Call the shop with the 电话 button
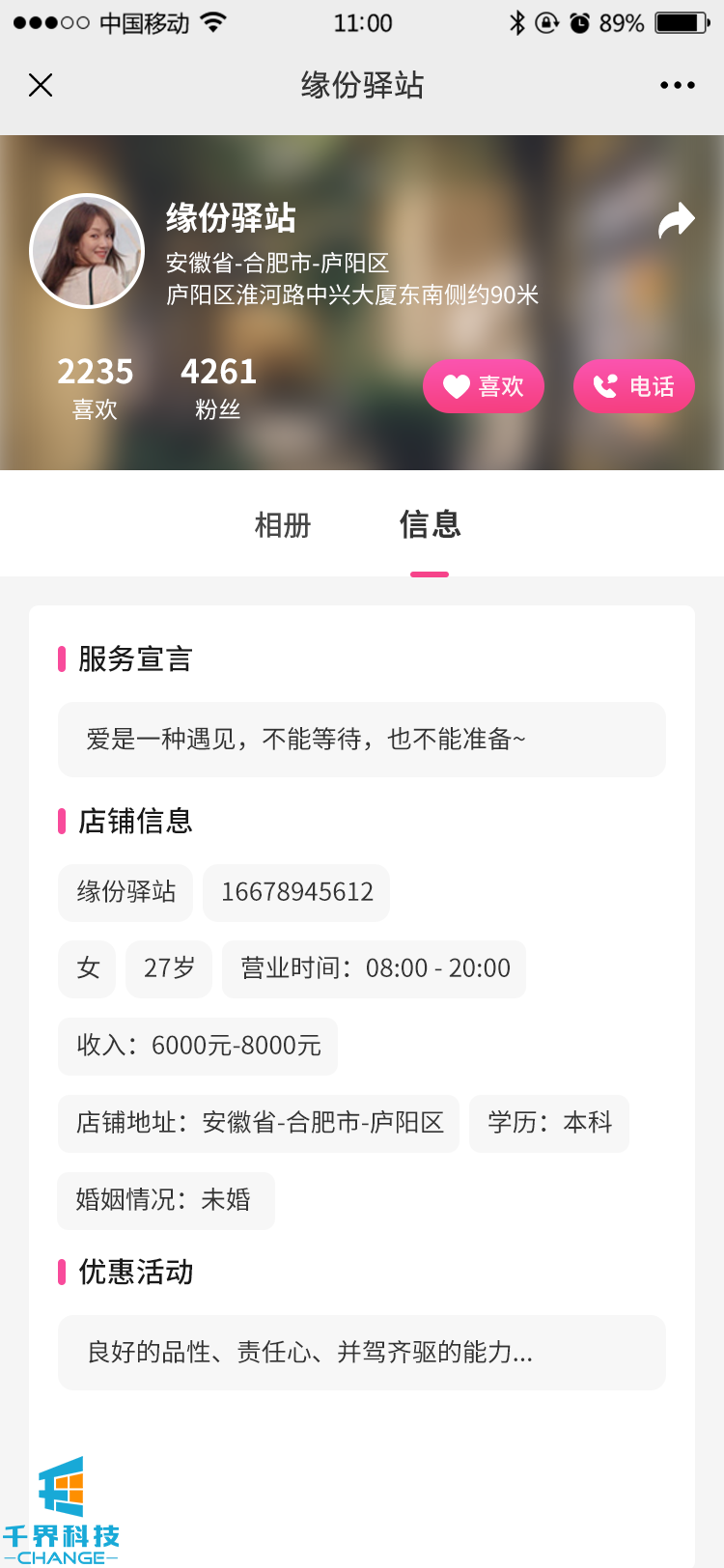The height and width of the screenshot is (1568, 724). pos(633,386)
